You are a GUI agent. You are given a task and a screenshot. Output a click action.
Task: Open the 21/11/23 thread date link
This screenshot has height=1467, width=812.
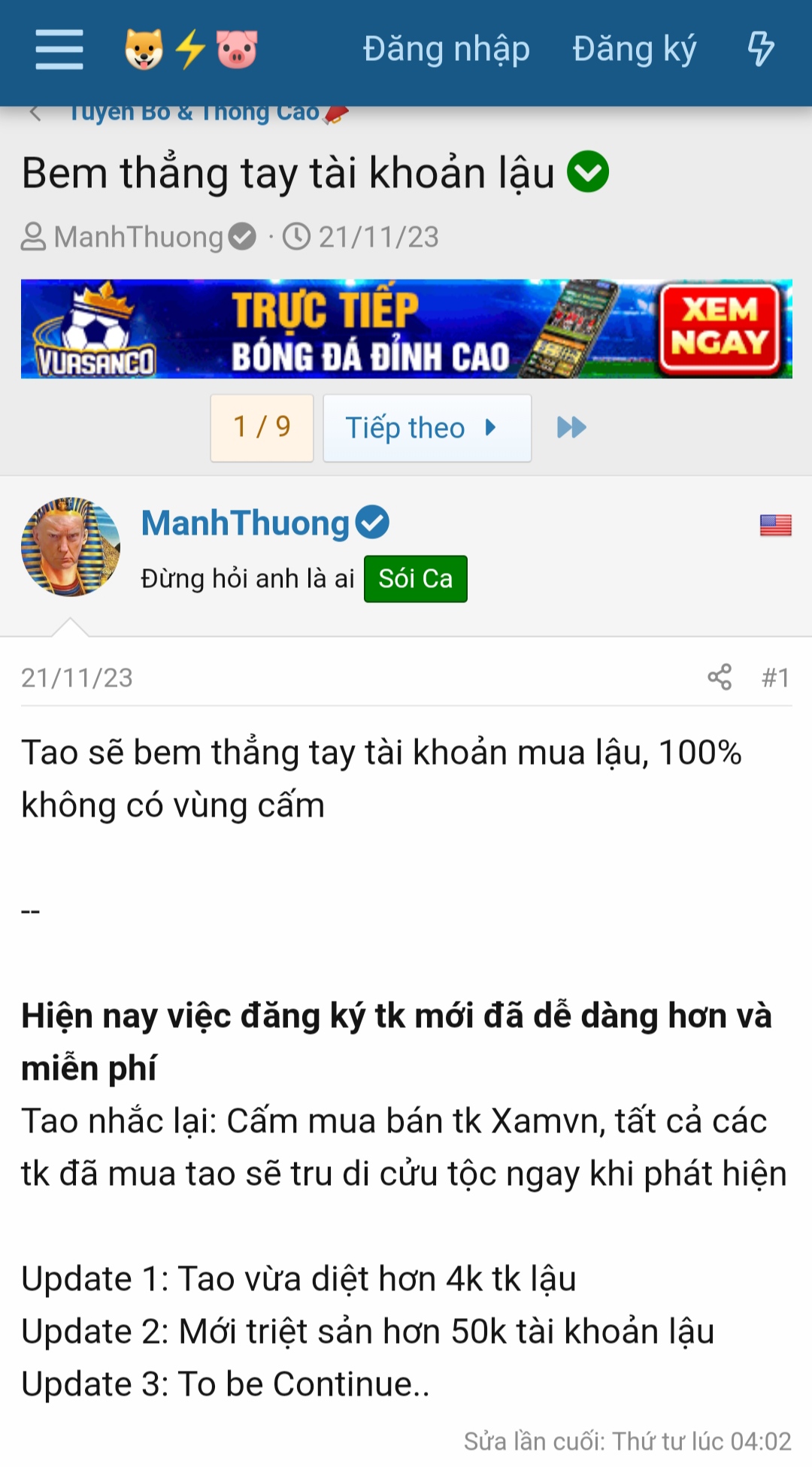point(378,237)
